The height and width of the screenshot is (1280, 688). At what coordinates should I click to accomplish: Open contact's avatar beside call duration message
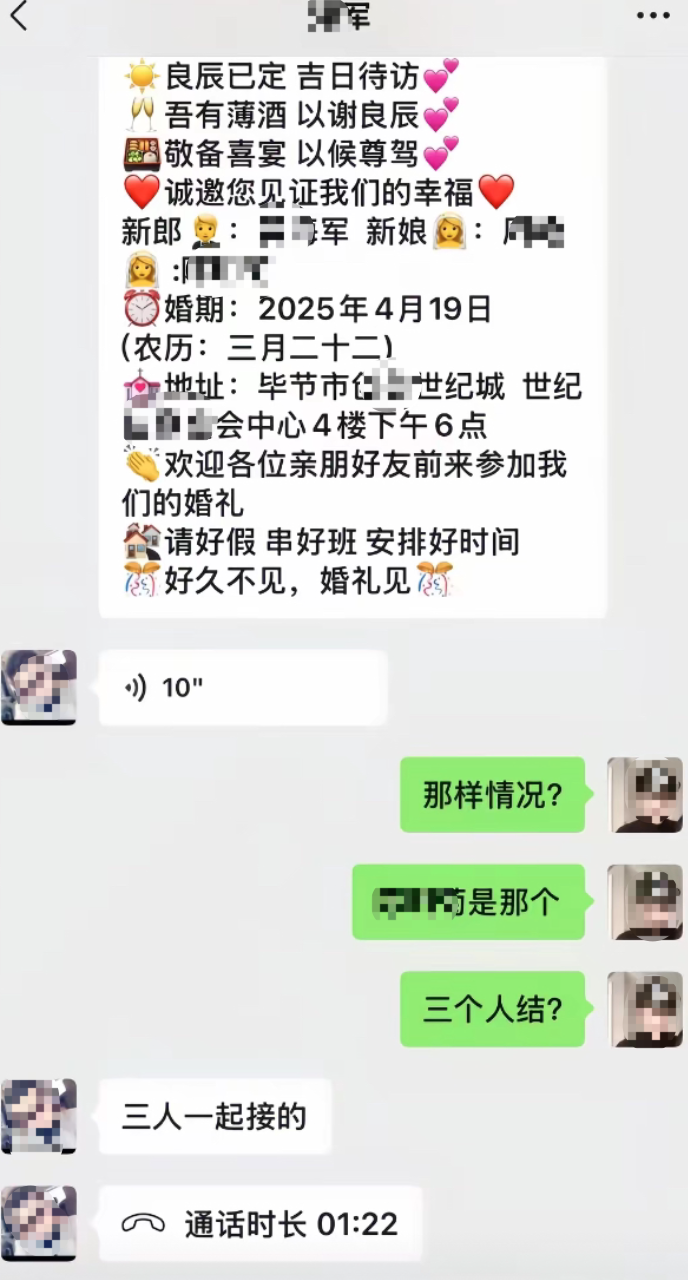click(x=39, y=1223)
